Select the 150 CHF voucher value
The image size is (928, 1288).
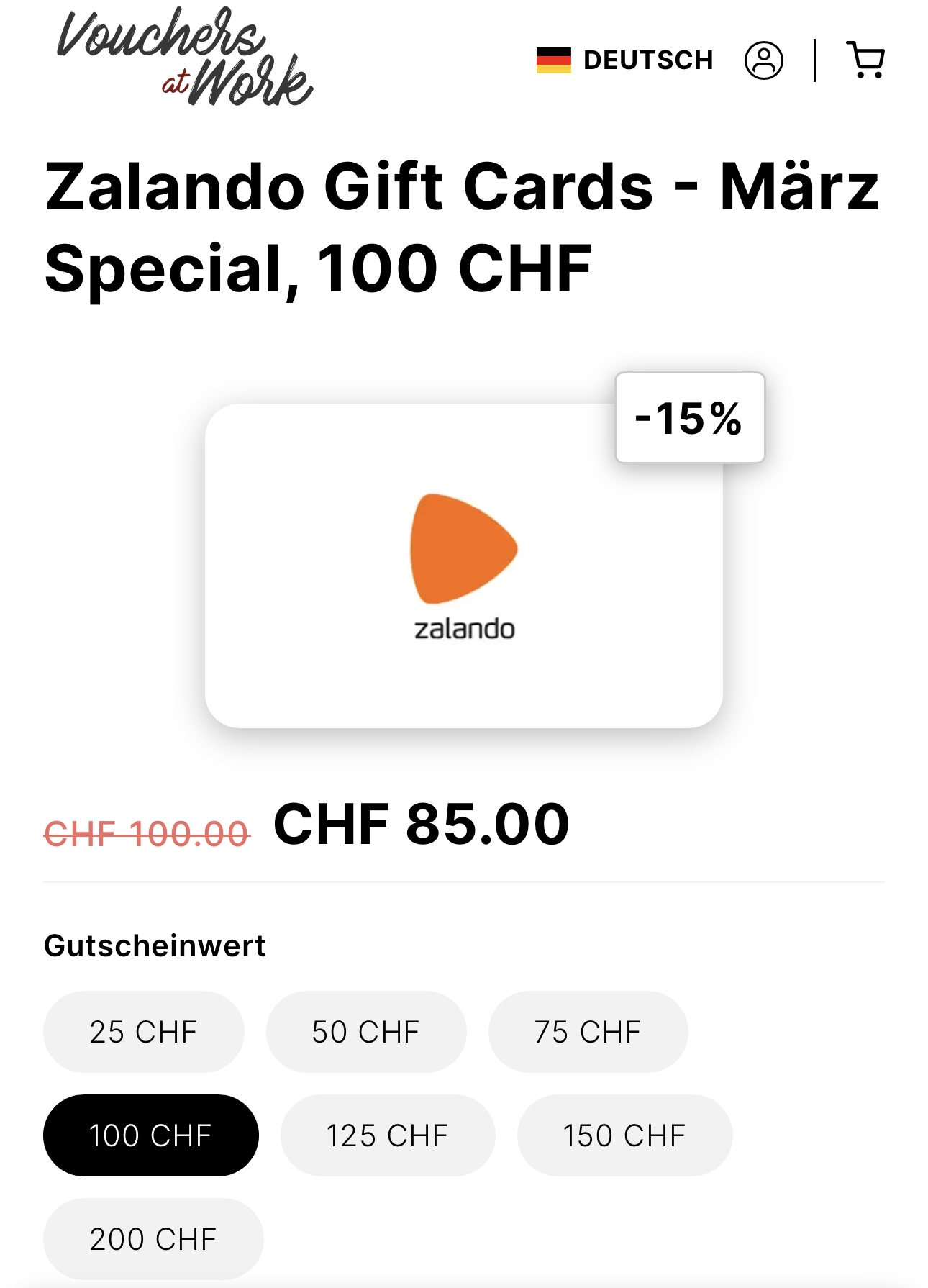(x=624, y=1135)
